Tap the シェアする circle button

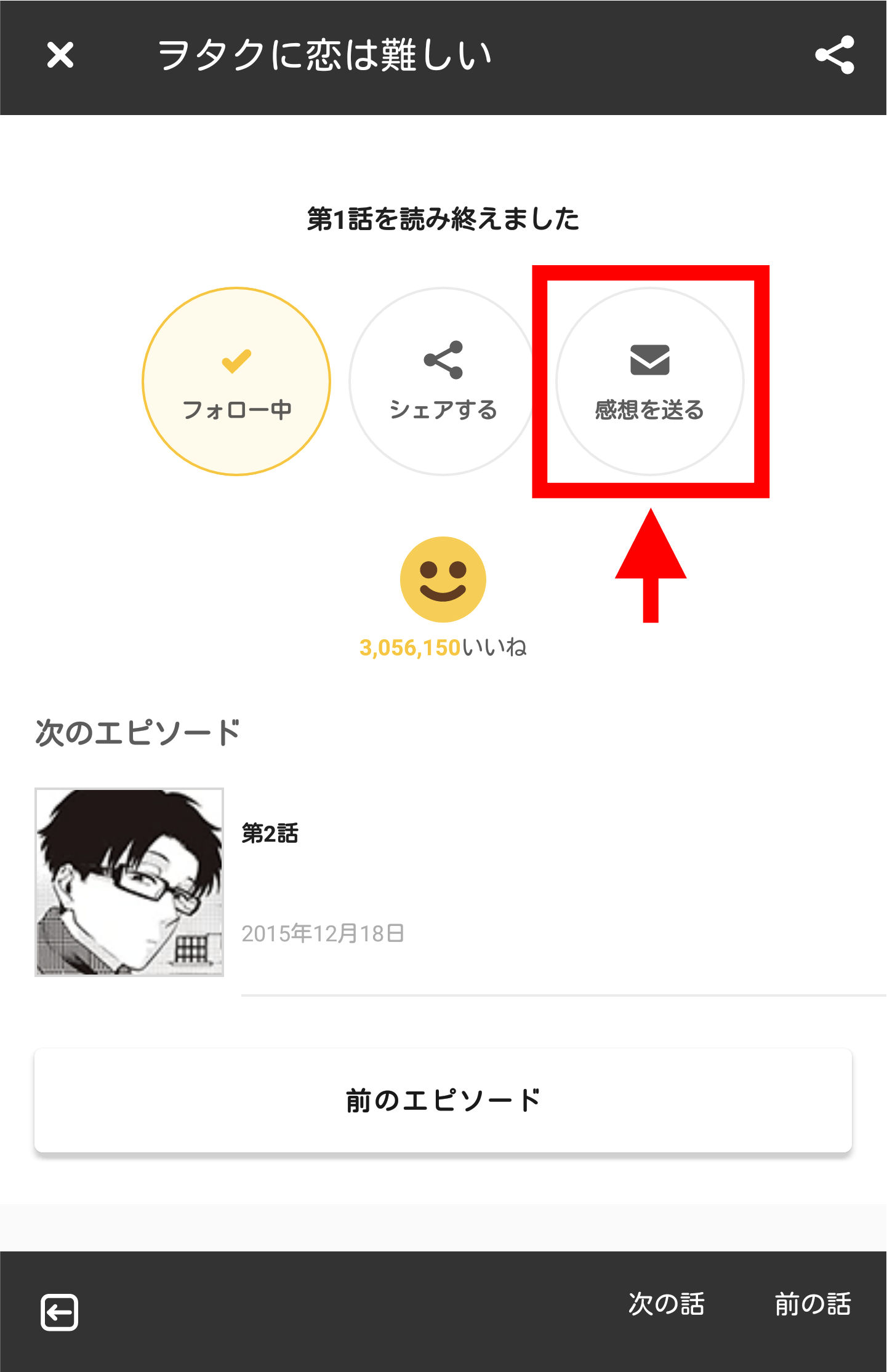(x=443, y=381)
